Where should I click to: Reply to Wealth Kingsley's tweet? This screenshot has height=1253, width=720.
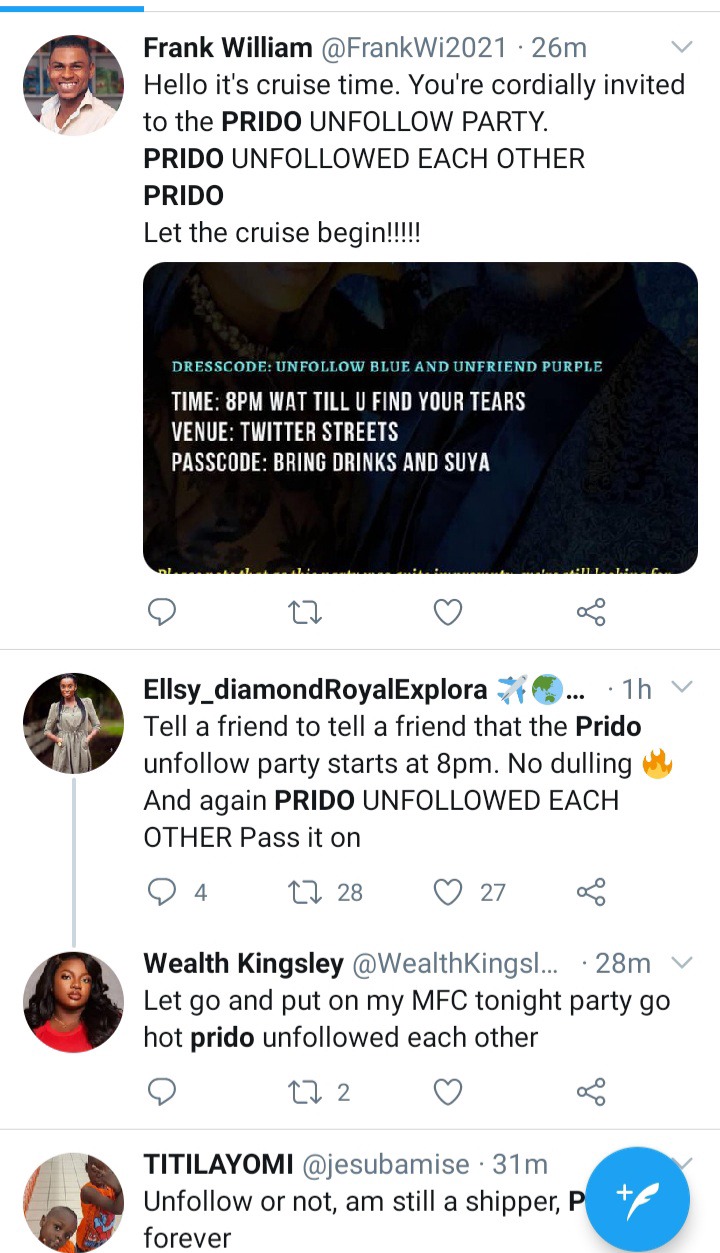tap(162, 1092)
